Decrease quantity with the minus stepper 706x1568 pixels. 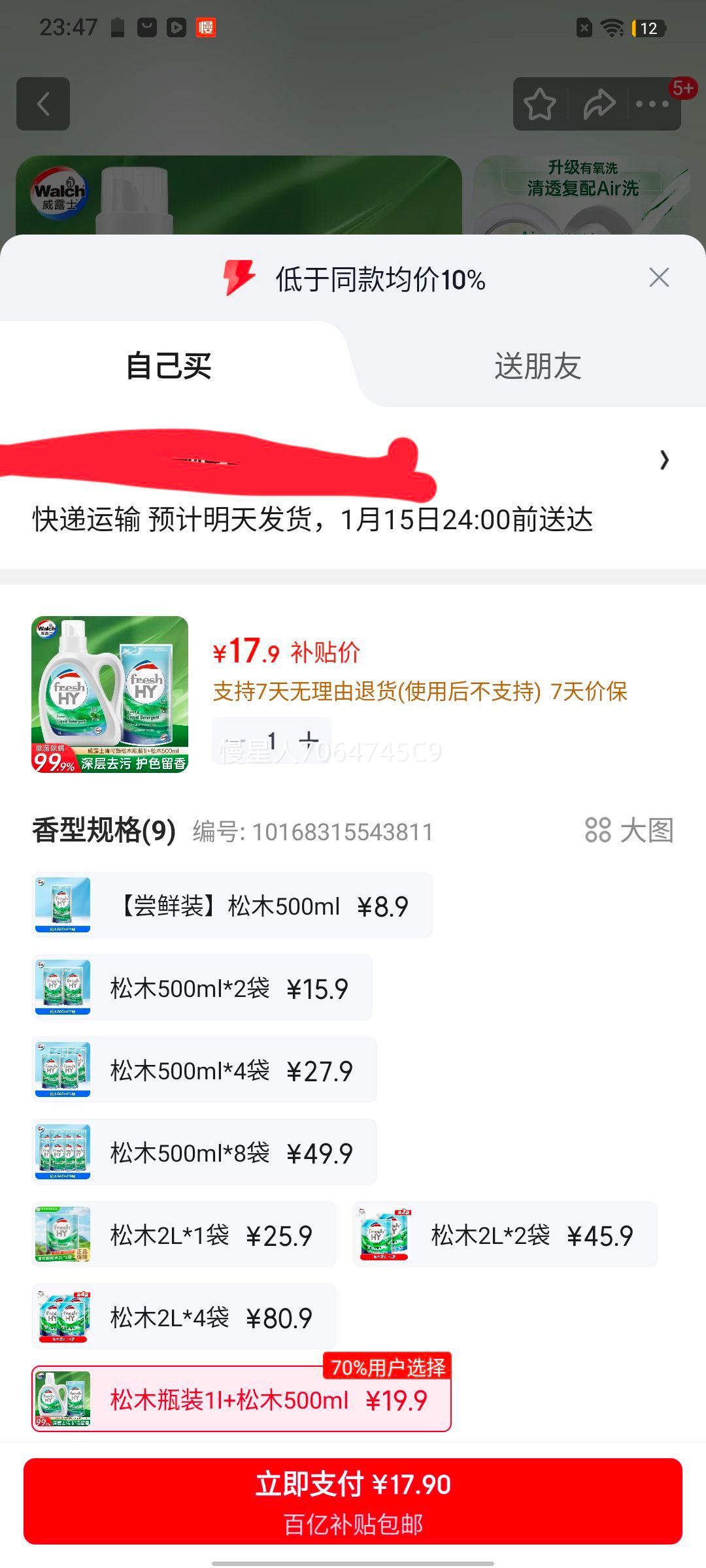coord(237,740)
